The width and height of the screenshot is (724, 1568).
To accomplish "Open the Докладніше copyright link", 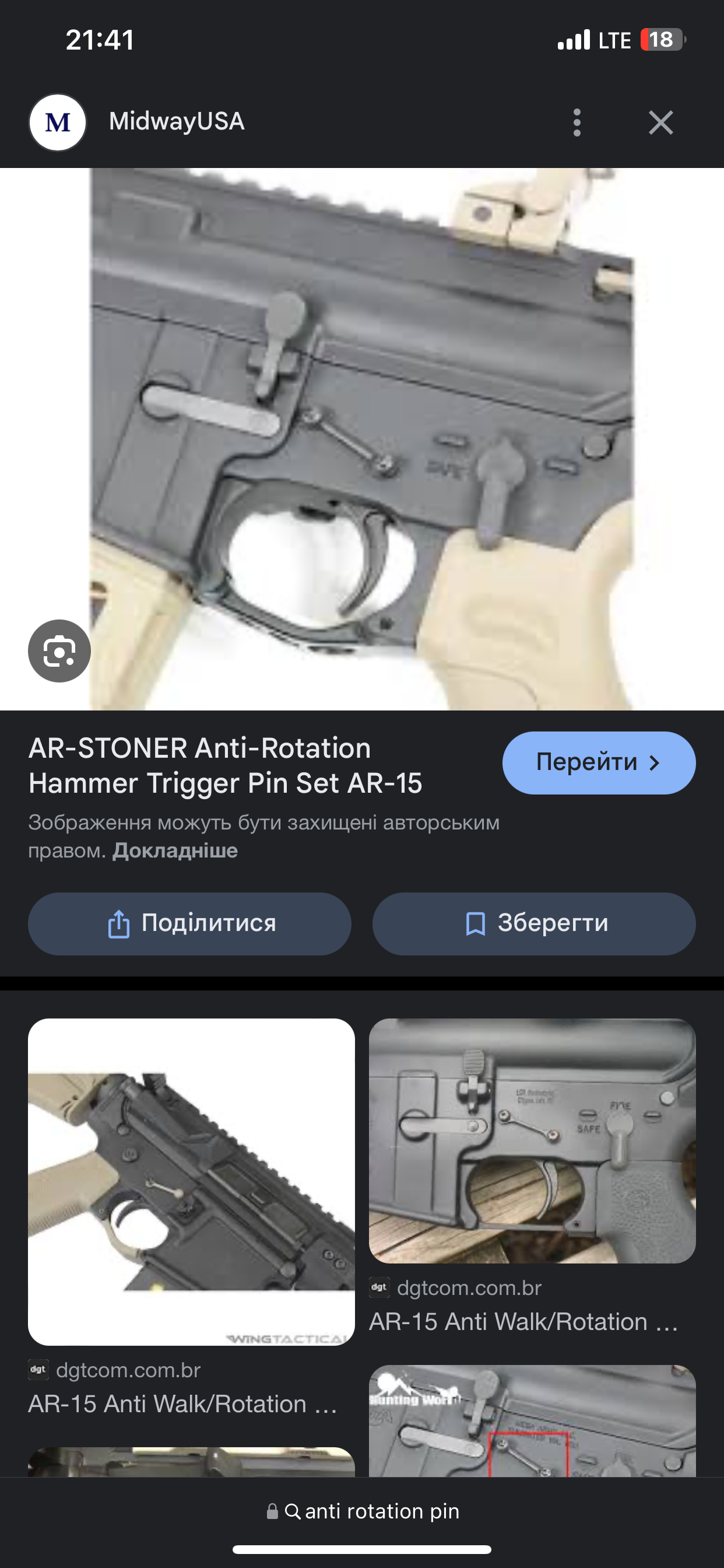I will coord(175,850).
